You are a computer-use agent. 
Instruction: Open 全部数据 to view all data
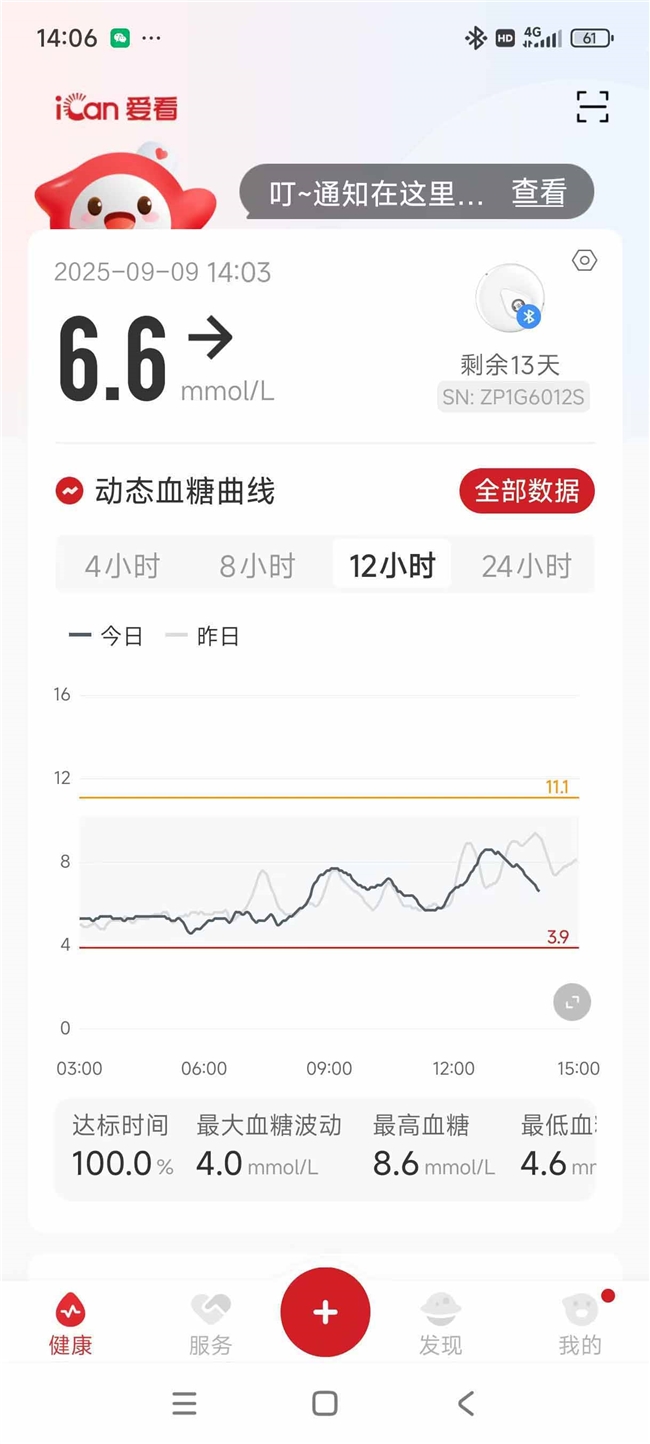527,491
